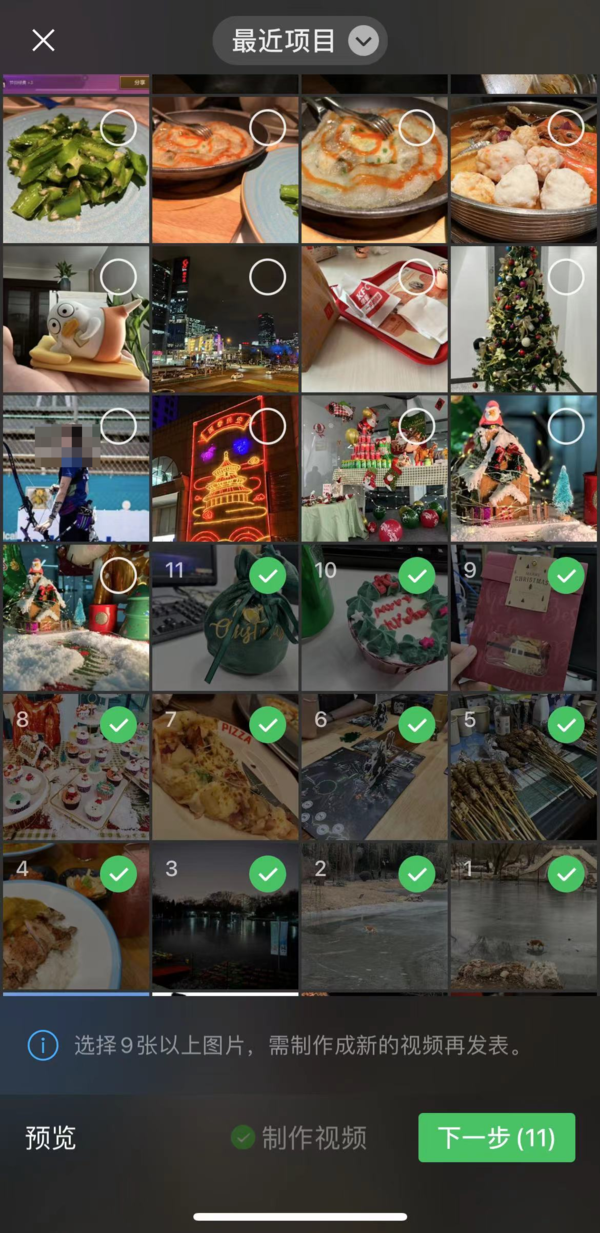This screenshot has height=1233, width=600.
Task: Uncheck the photo numbered 9
Action: pos(566,575)
